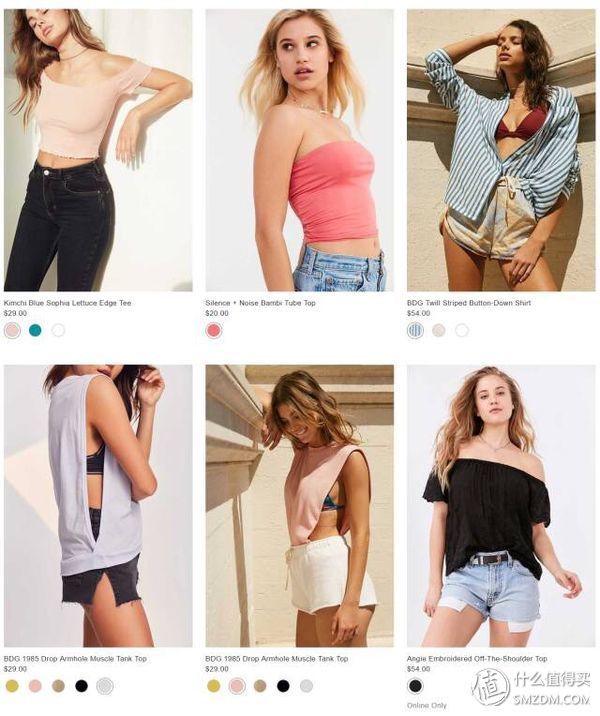Image resolution: width=600 pixels, height=716 pixels.
Task: Pick white swatch for BDG Twill Shirt
Action: point(461,330)
